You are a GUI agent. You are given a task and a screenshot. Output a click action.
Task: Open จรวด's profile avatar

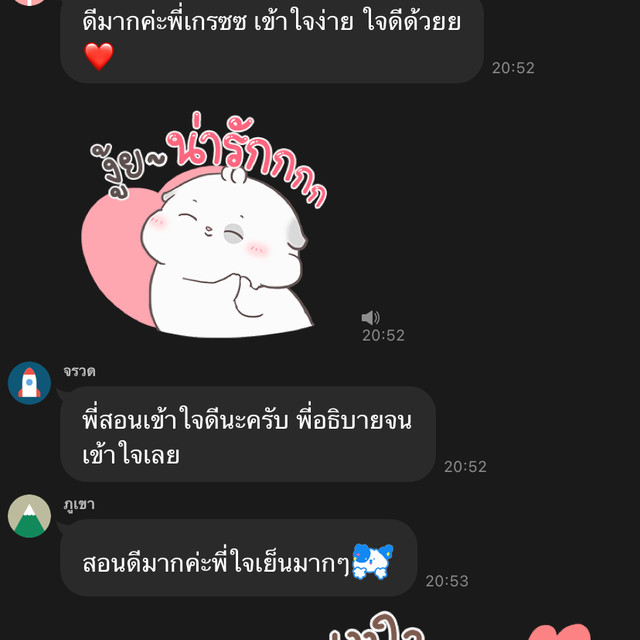pos(29,383)
